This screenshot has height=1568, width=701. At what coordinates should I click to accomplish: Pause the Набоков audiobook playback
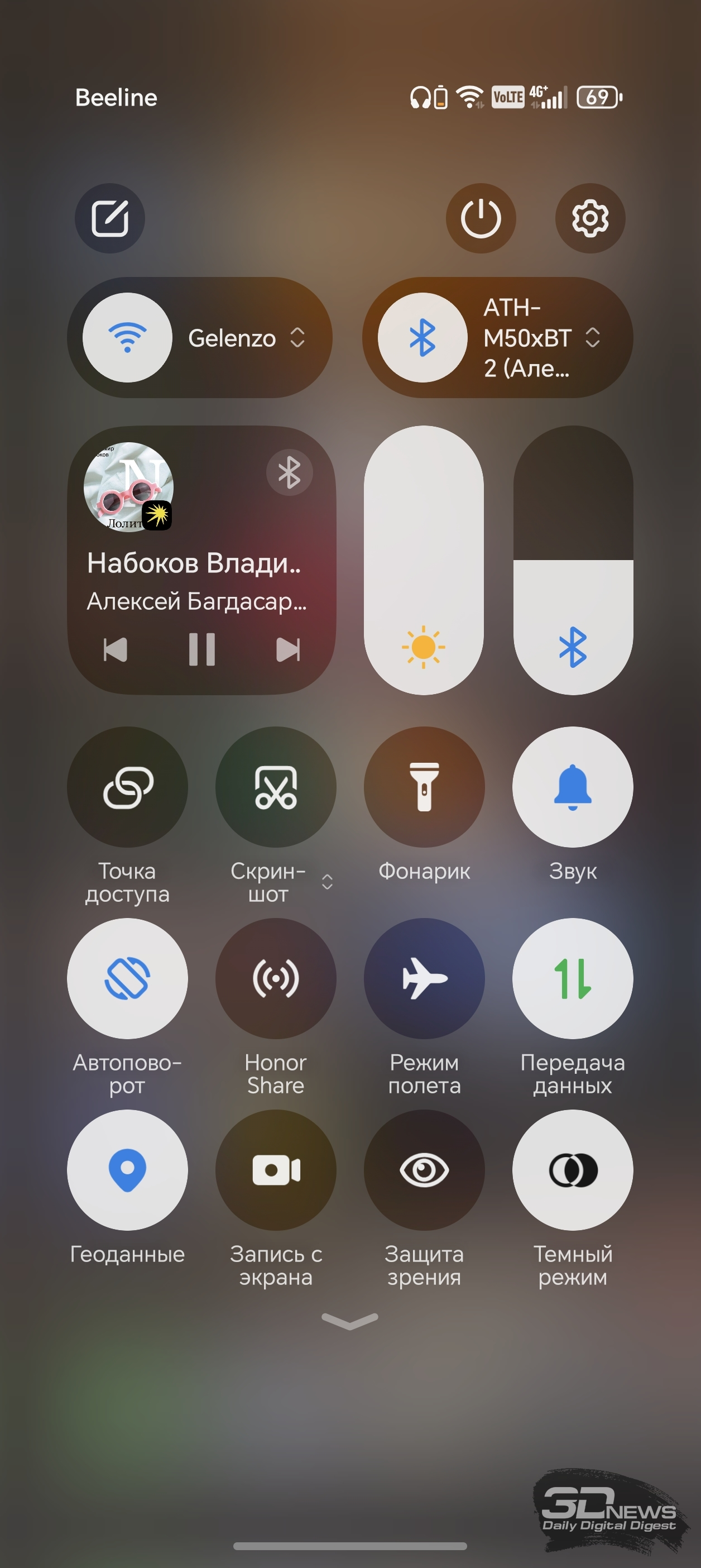pyautogui.click(x=201, y=649)
